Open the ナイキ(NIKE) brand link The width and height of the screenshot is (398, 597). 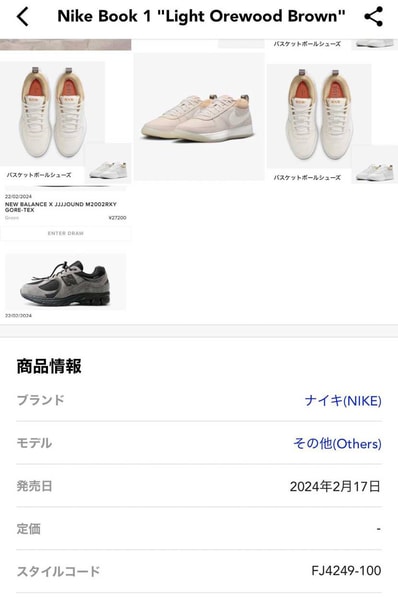pyautogui.click(x=343, y=401)
